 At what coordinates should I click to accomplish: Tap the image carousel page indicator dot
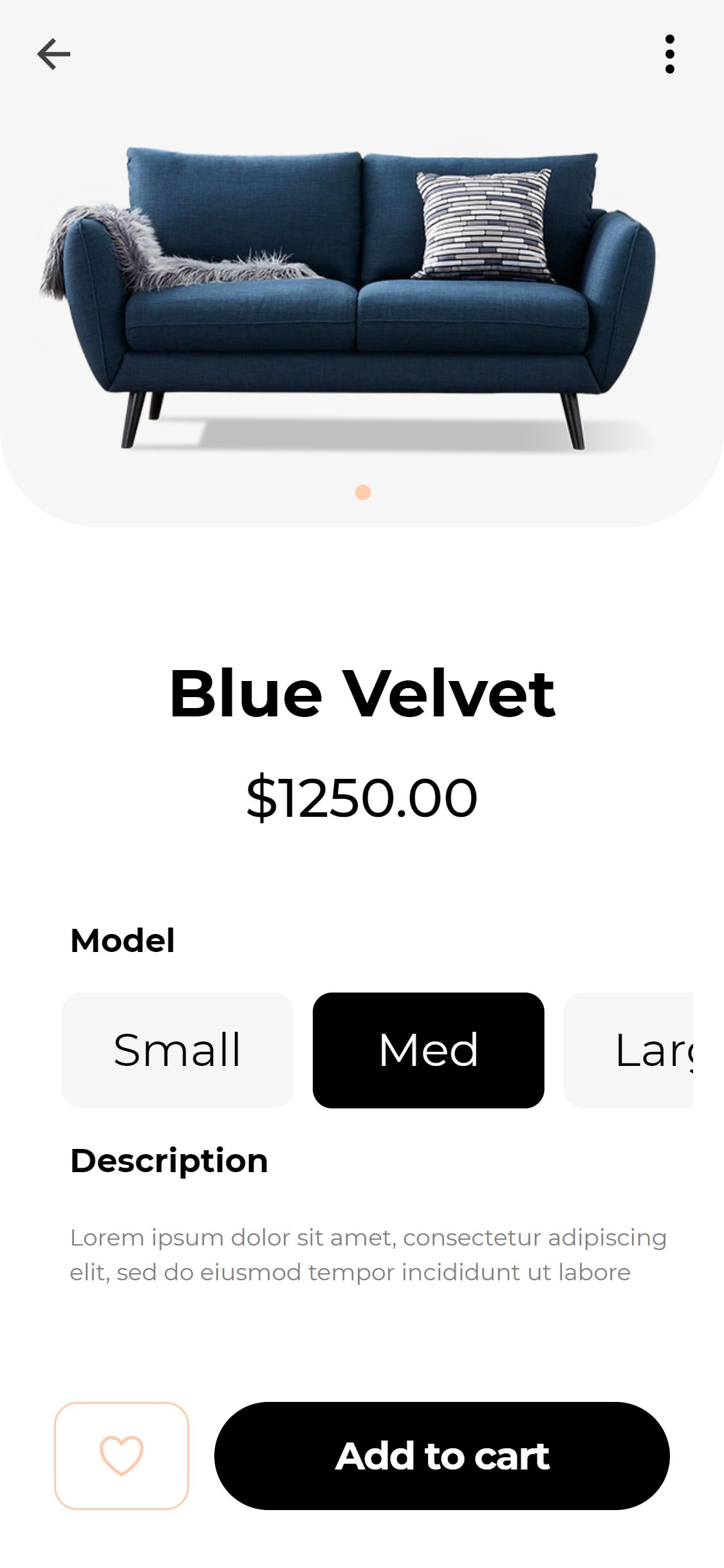click(363, 492)
